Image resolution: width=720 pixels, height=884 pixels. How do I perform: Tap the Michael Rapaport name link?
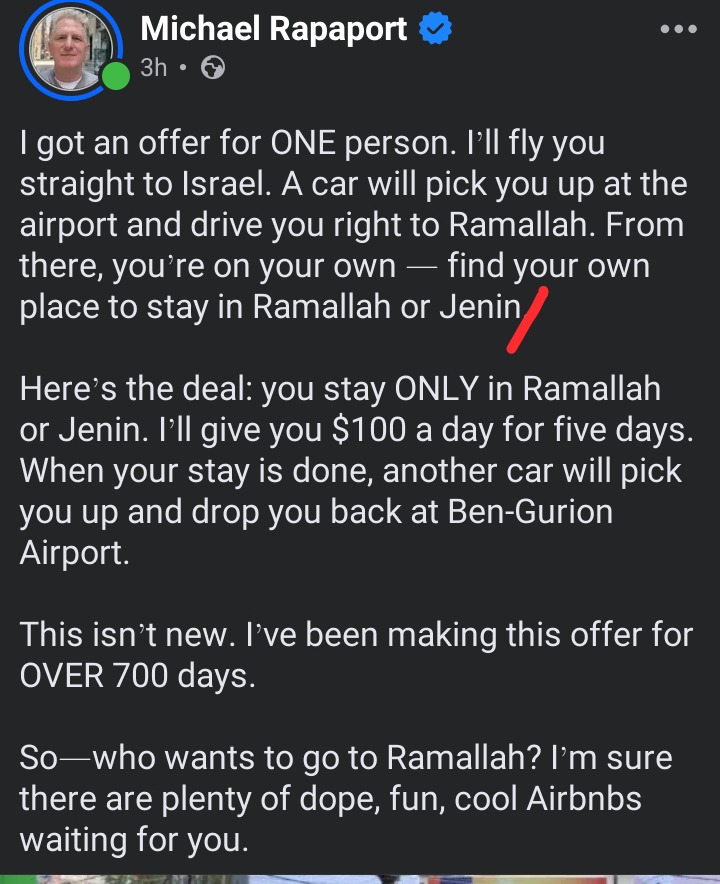273,30
